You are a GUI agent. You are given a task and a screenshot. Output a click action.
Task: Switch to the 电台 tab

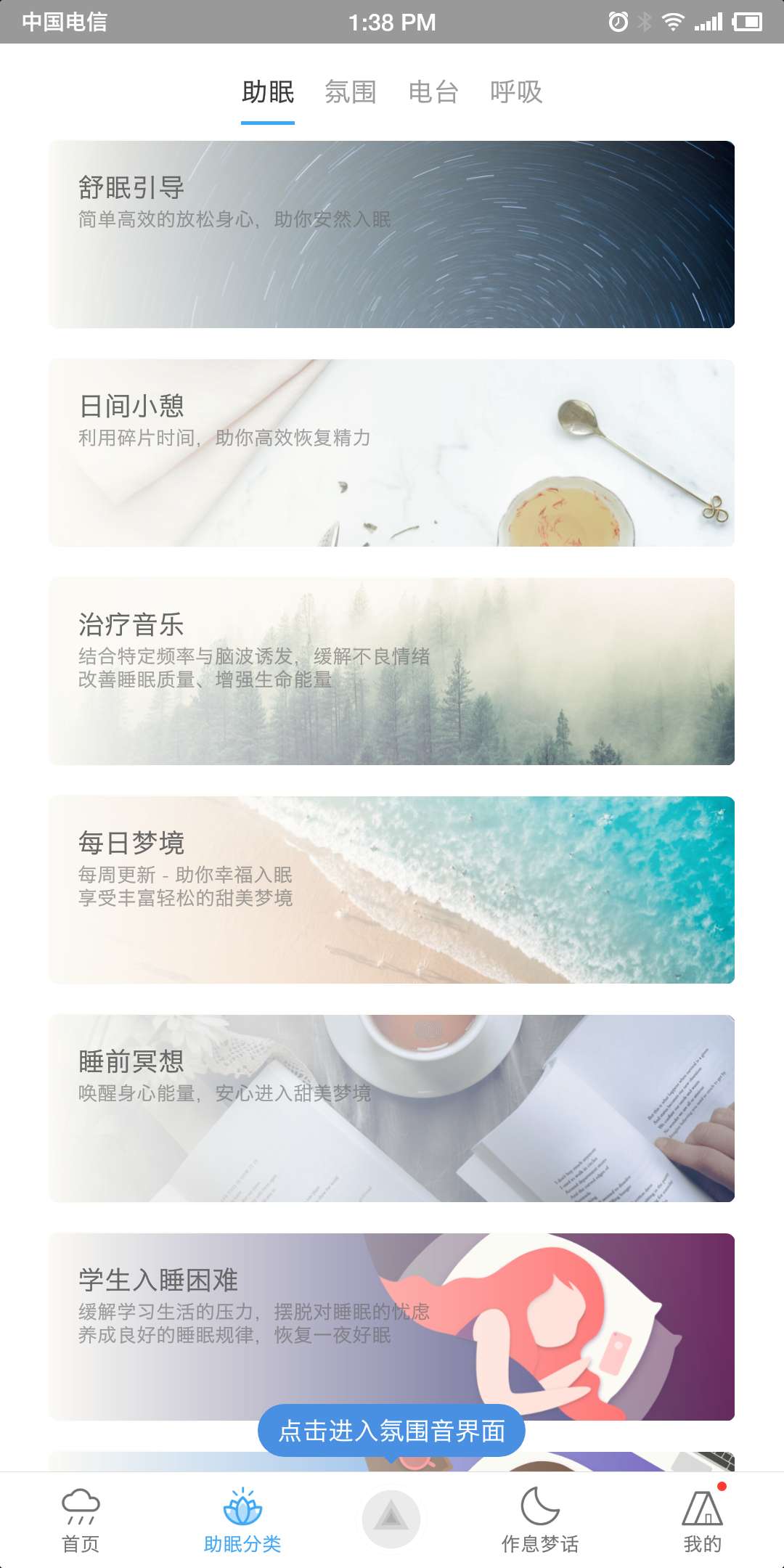click(x=433, y=92)
